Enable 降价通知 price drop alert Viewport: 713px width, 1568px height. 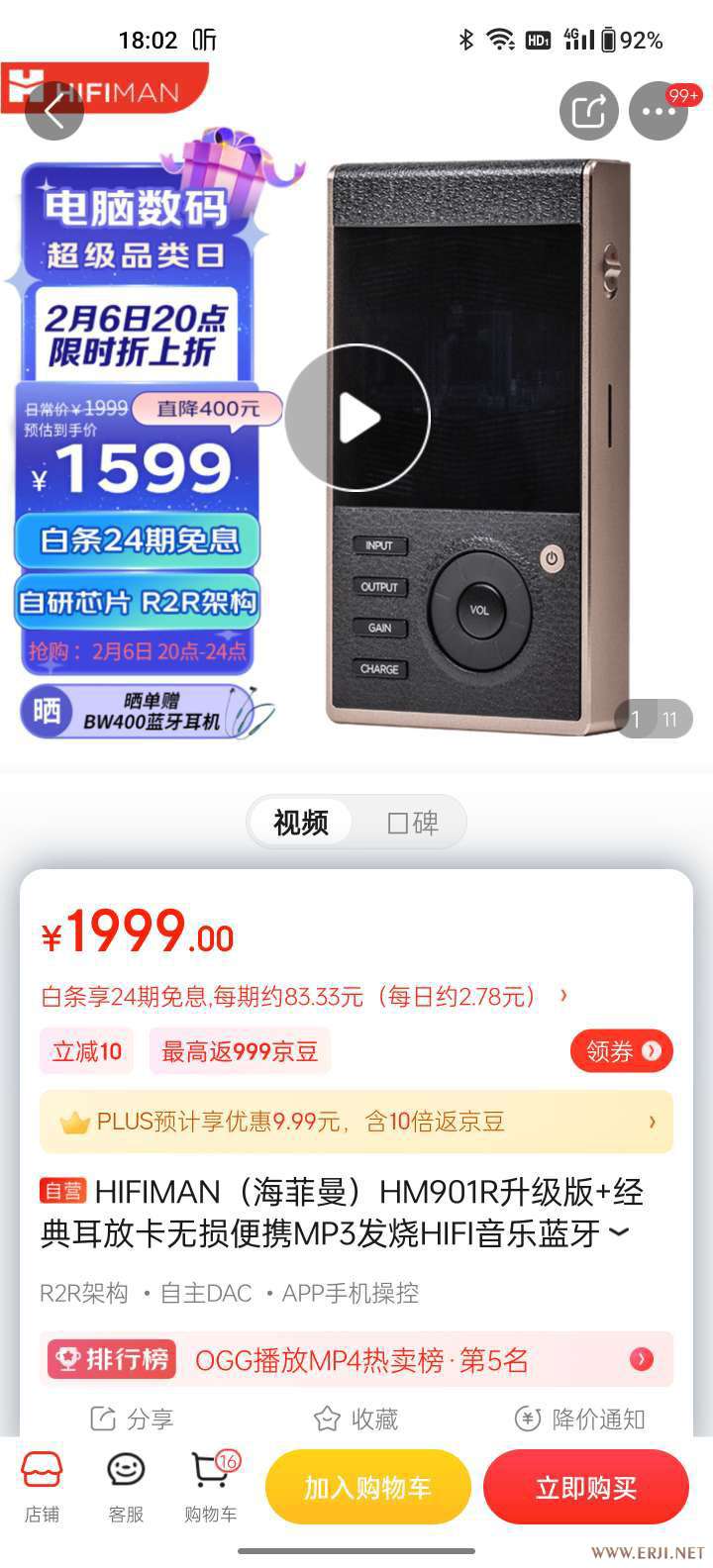pos(580,1419)
